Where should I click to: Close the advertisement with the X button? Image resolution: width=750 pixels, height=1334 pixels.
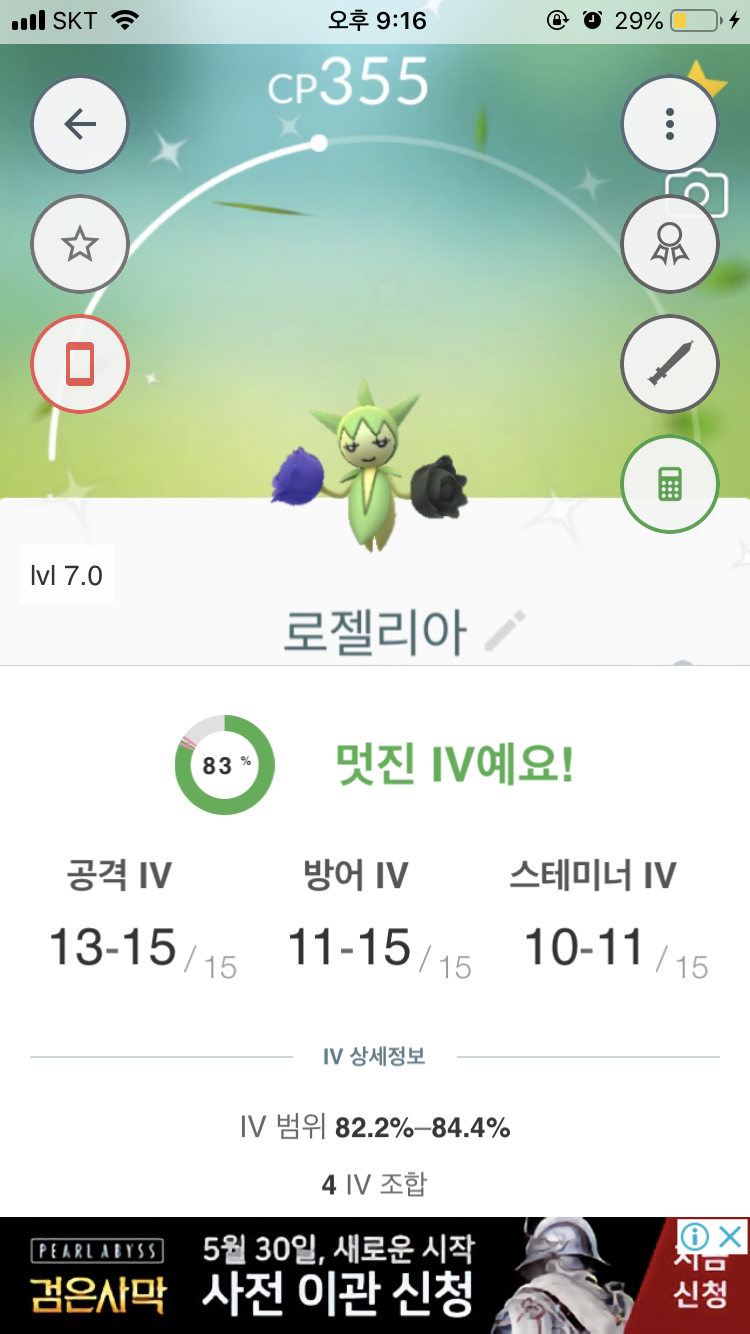(x=731, y=1237)
